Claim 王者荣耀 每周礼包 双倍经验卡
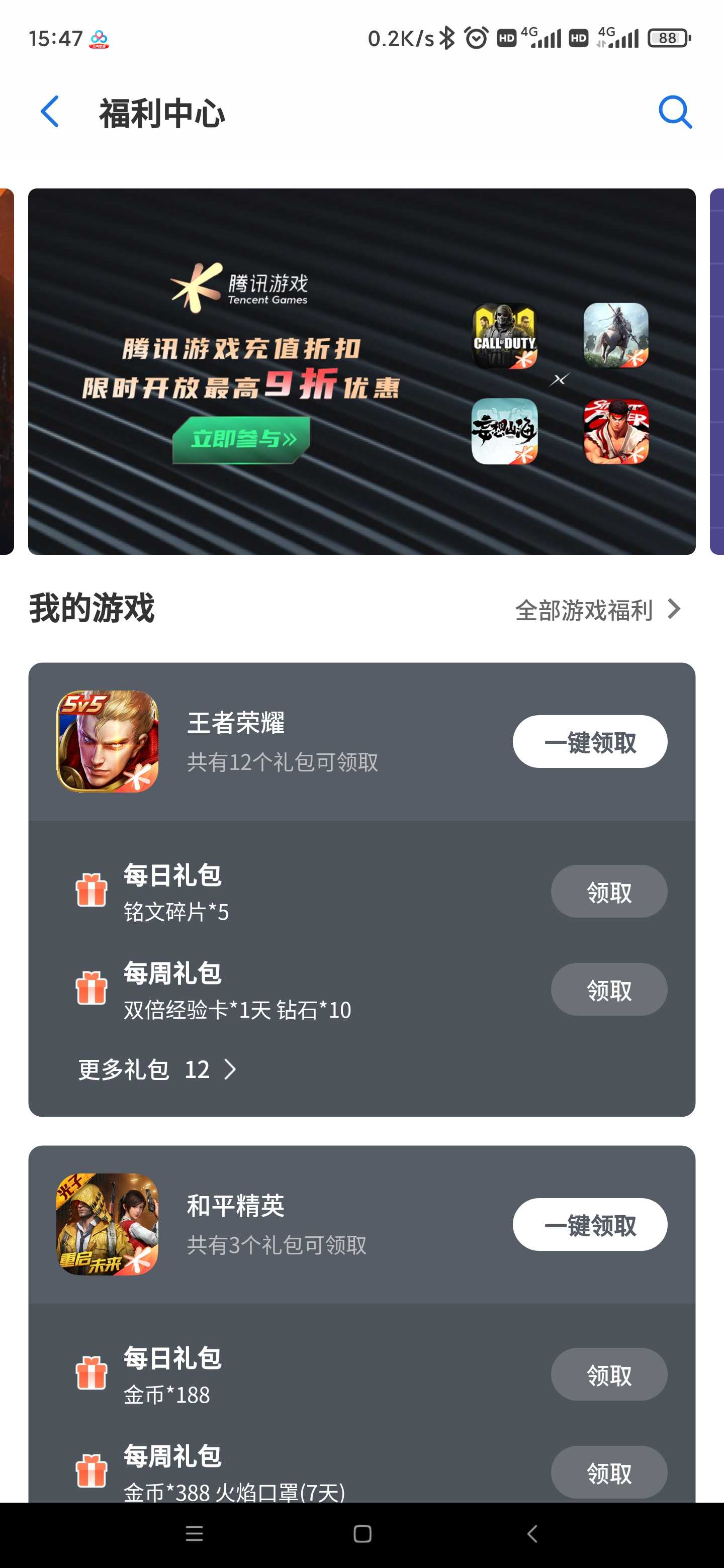724x1568 pixels. pyautogui.click(x=609, y=990)
